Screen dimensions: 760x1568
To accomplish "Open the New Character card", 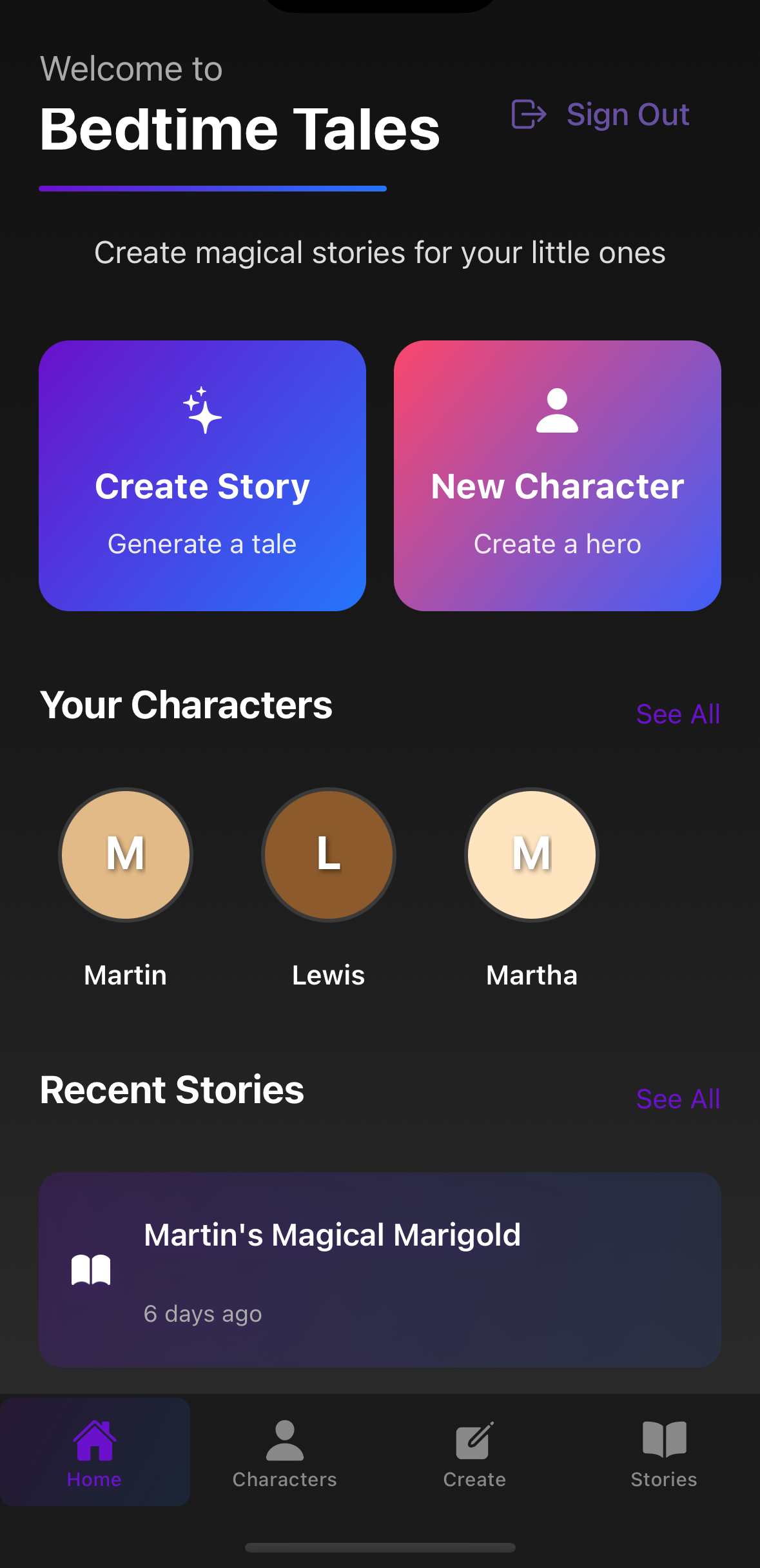I will [x=557, y=476].
